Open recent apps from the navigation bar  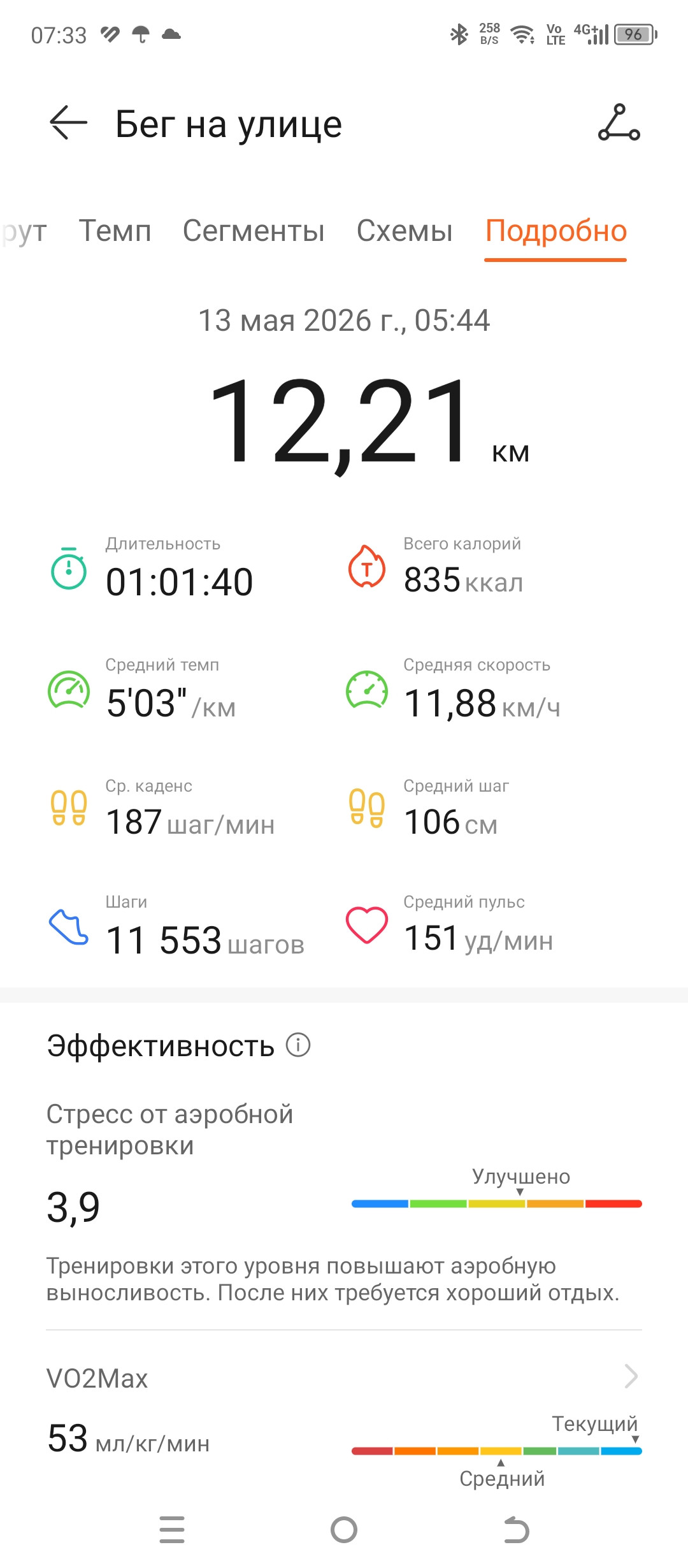[172, 1529]
